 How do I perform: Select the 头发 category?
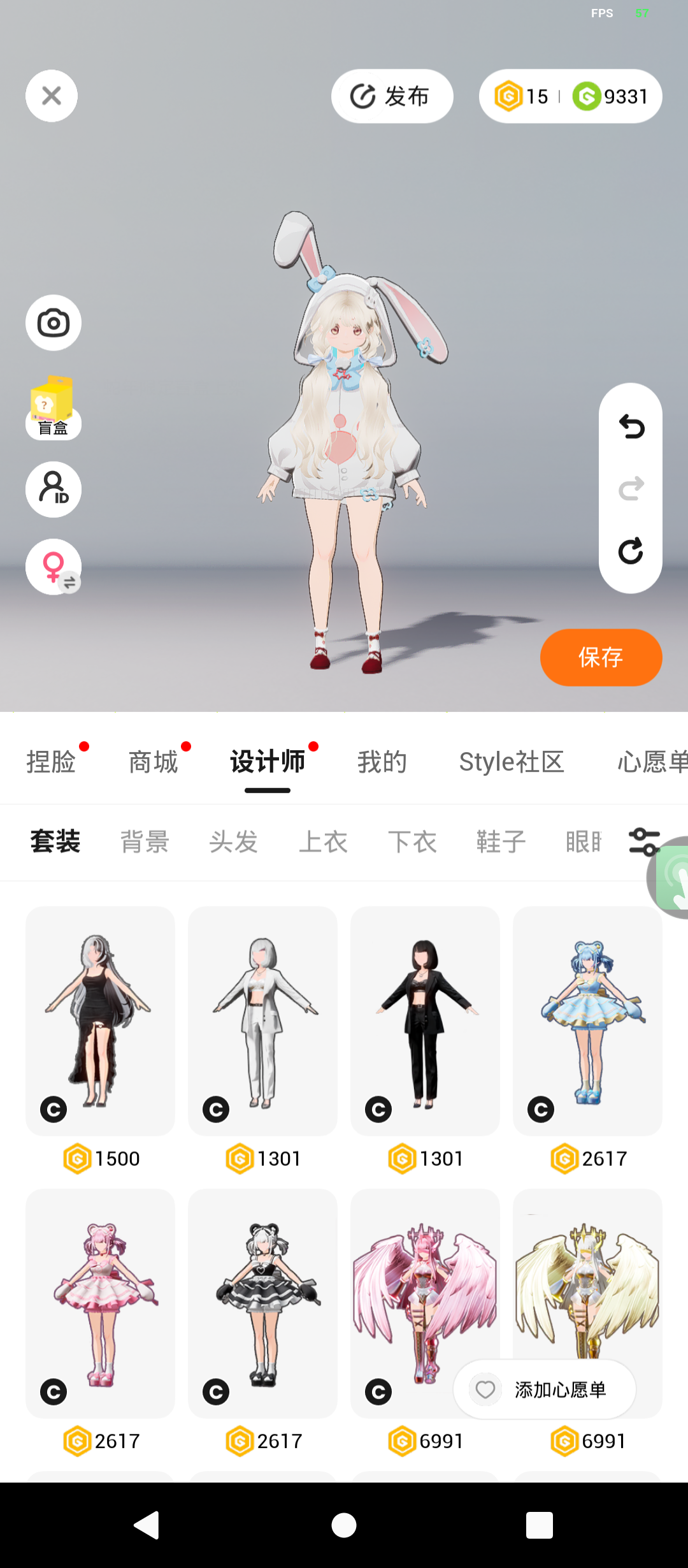click(x=234, y=842)
